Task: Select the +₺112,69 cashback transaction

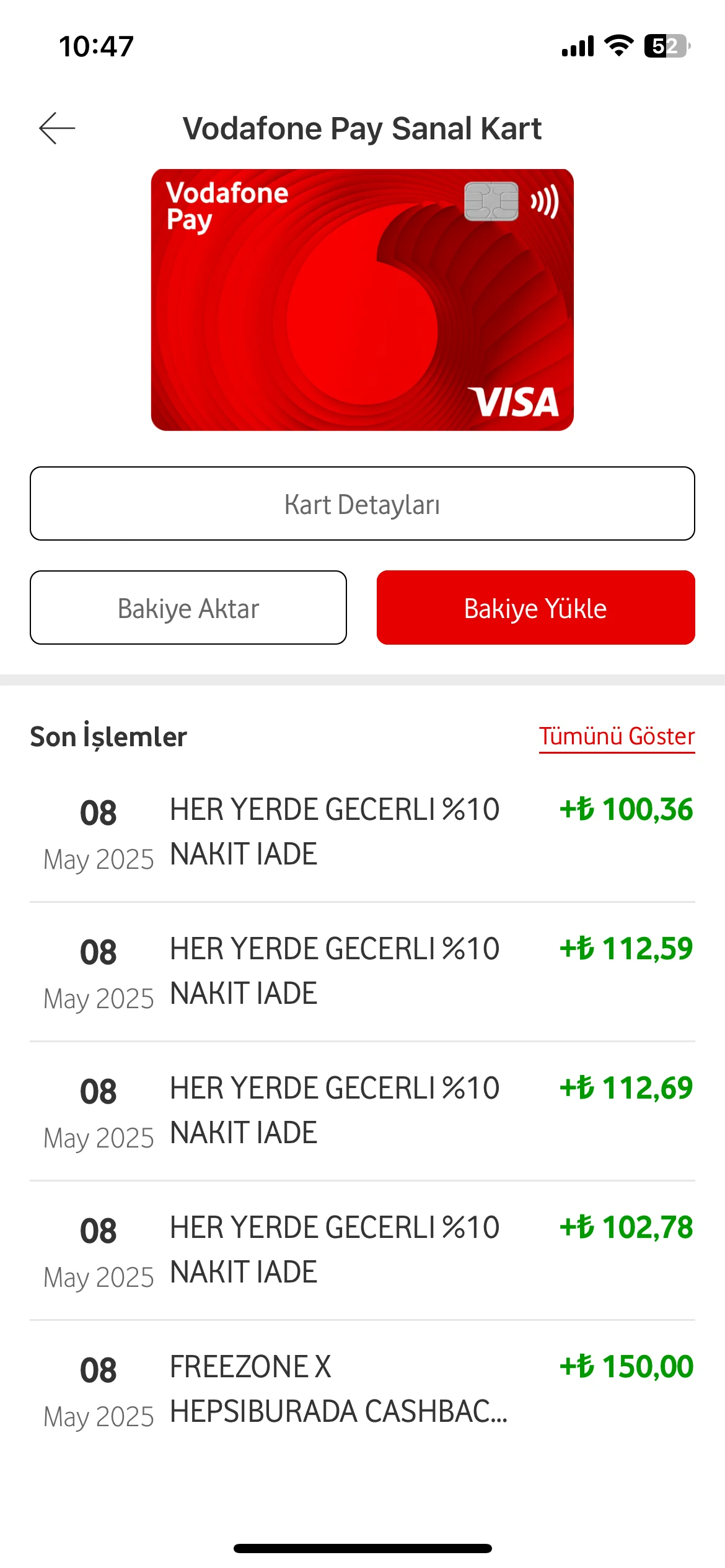Action: [x=362, y=1111]
